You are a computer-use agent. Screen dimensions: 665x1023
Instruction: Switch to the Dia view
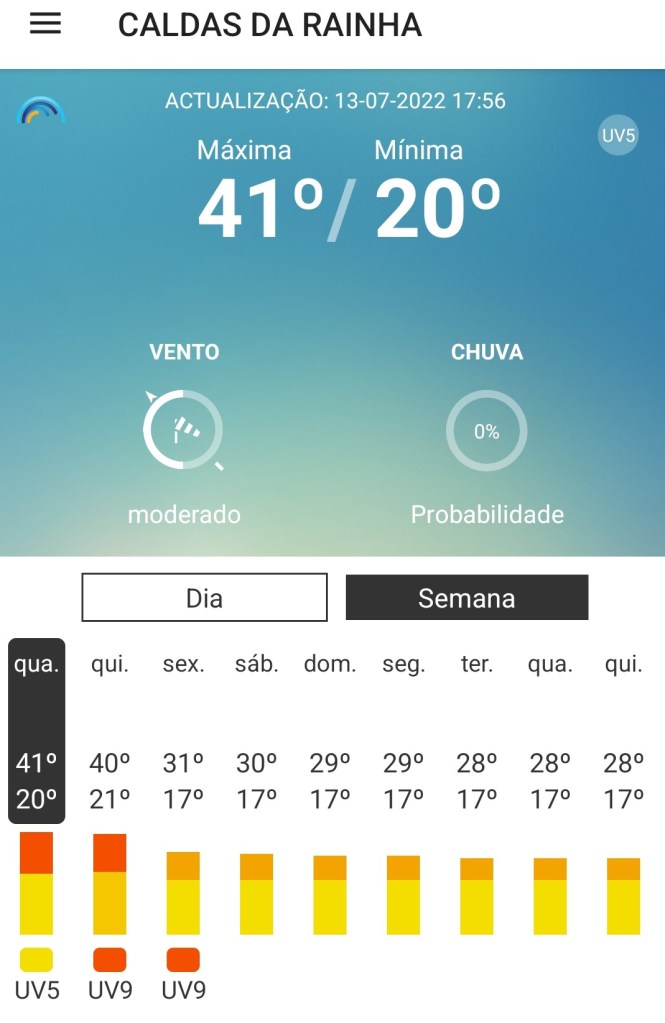pyautogui.click(x=204, y=597)
